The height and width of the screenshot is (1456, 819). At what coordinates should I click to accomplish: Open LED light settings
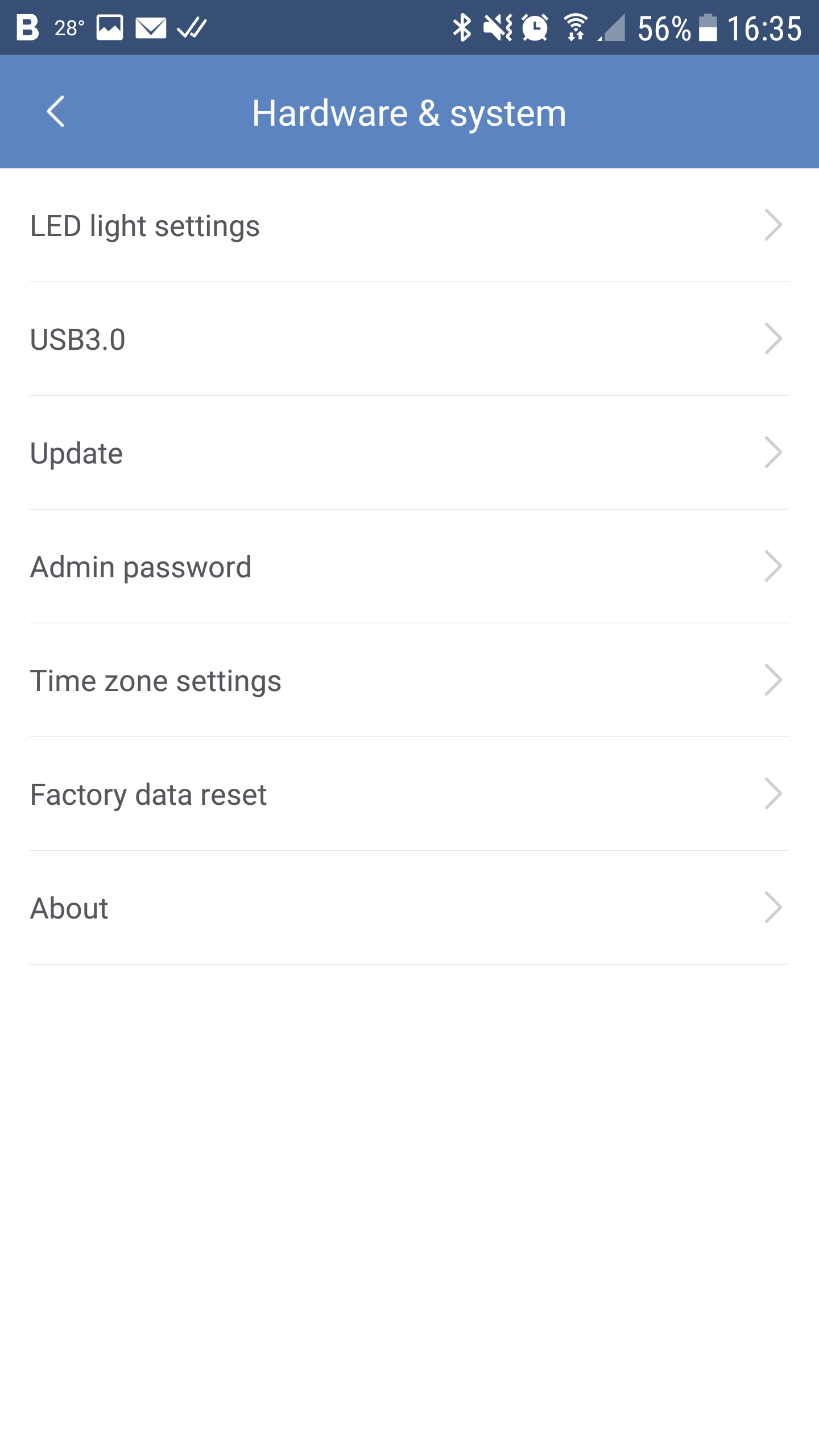[x=409, y=225]
